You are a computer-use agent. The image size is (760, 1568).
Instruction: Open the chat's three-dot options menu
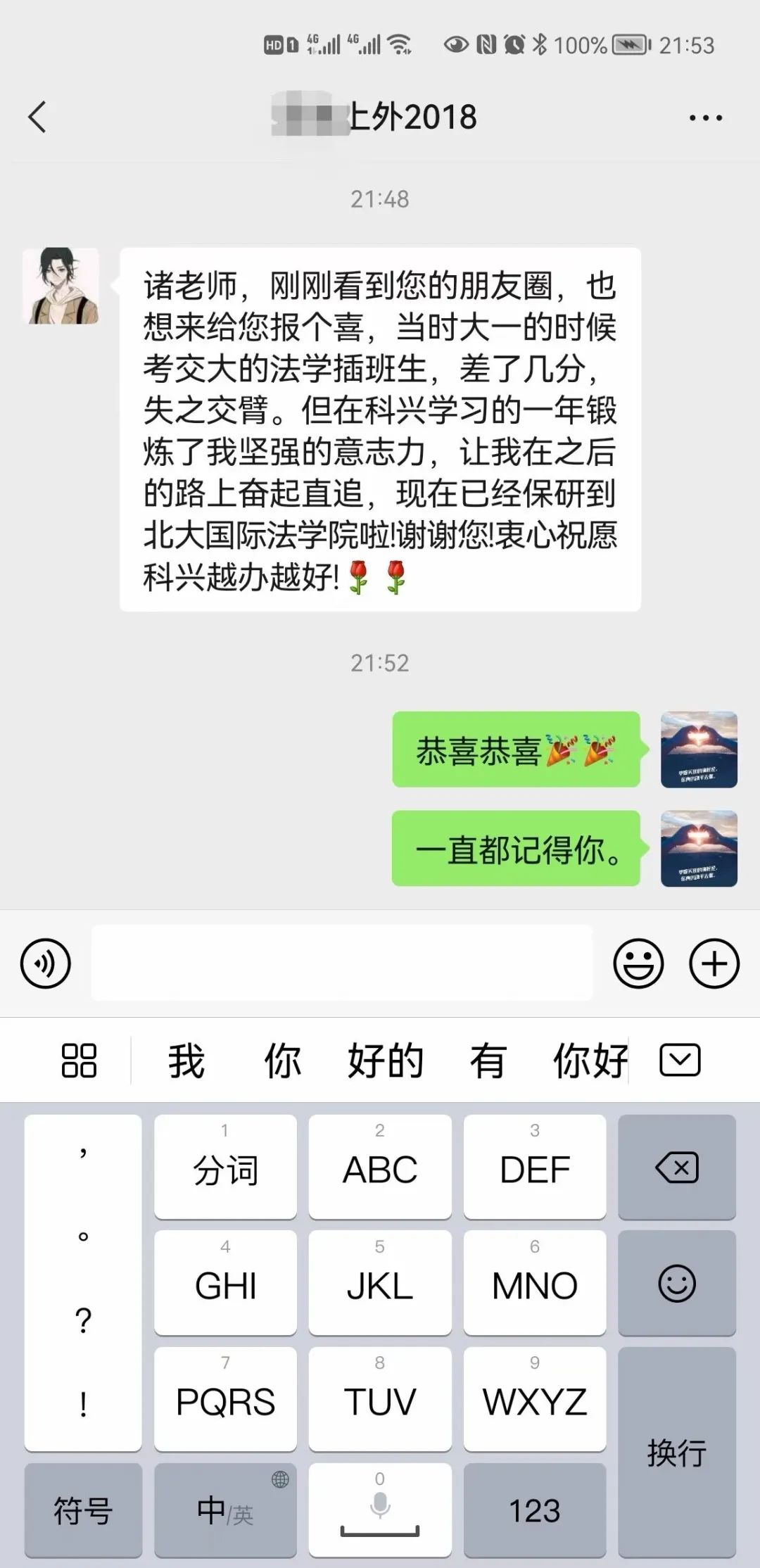[x=705, y=118]
